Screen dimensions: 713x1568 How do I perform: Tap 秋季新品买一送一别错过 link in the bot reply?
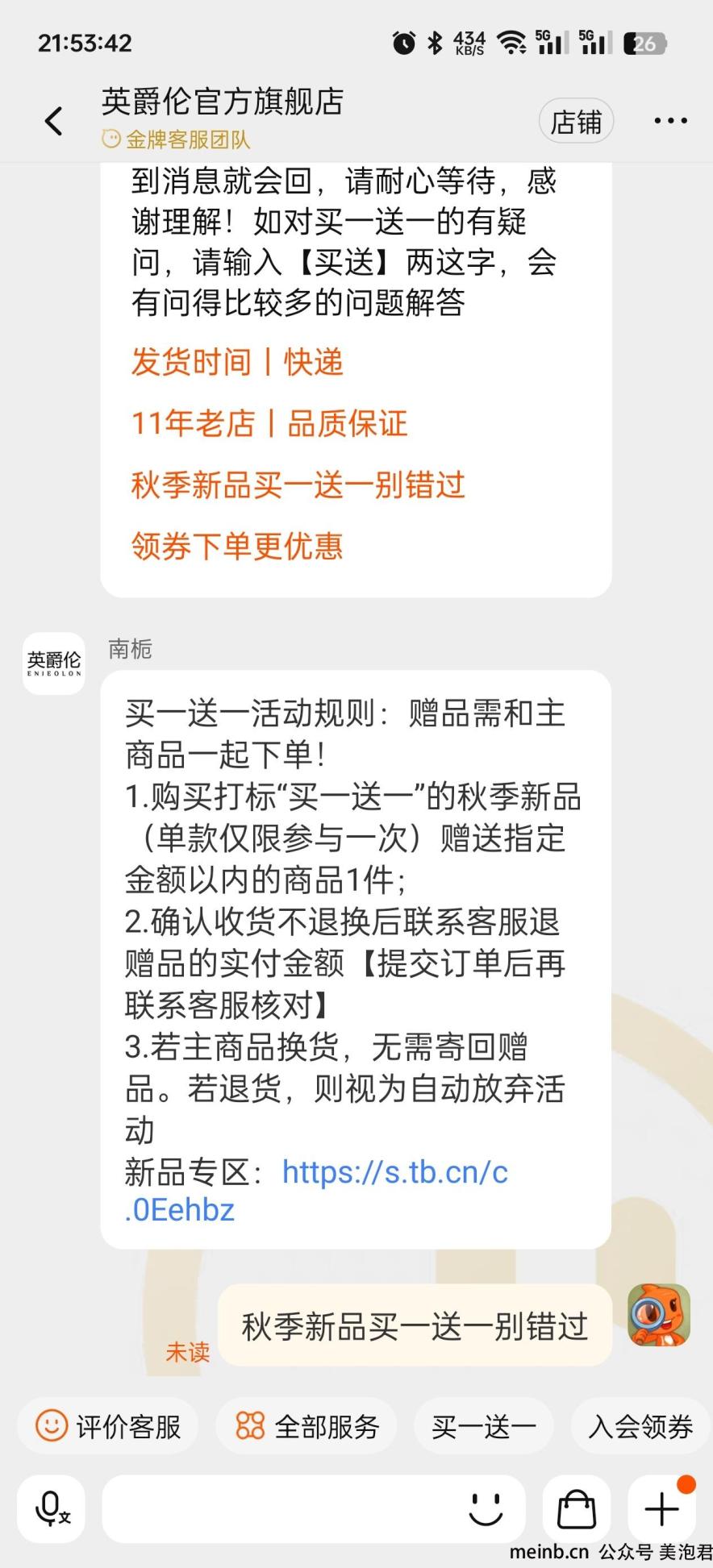(x=298, y=485)
